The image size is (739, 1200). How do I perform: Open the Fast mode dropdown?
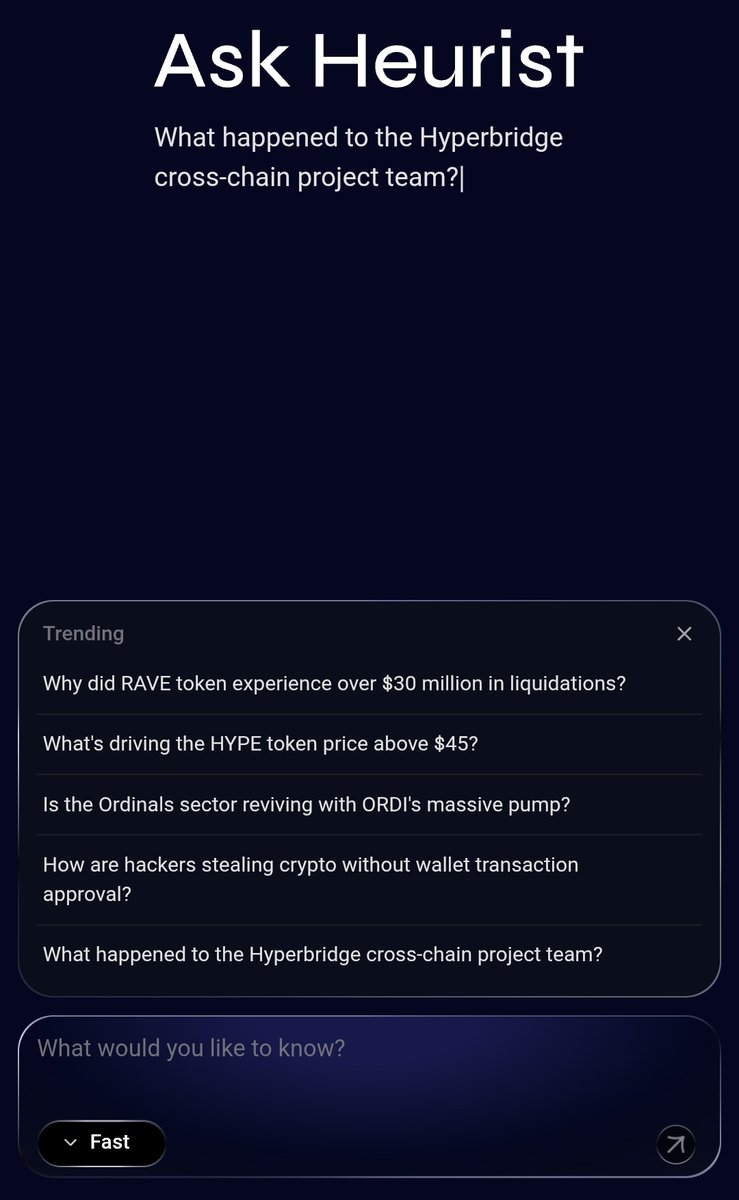[101, 1142]
